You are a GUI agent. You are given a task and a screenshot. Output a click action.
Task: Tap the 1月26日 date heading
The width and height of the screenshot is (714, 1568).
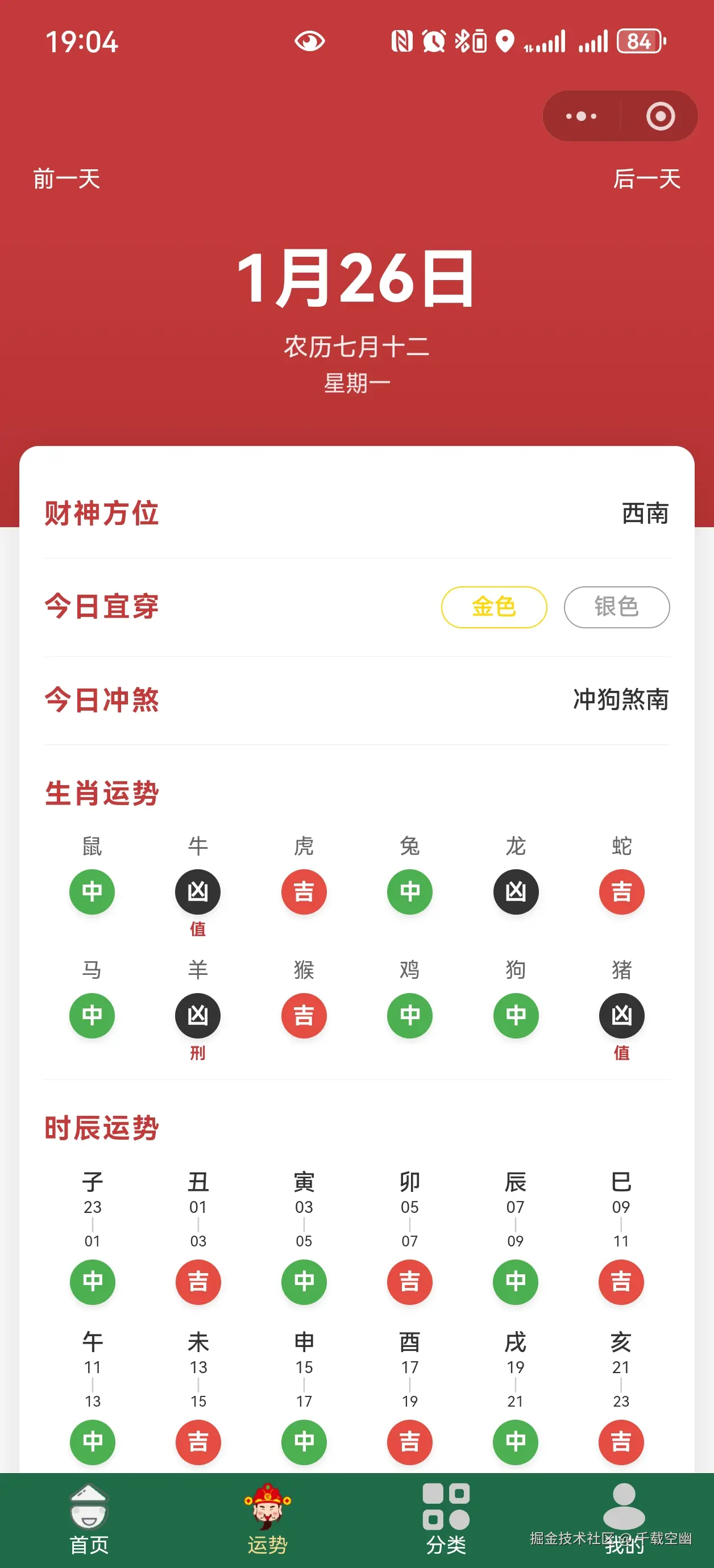point(356,281)
